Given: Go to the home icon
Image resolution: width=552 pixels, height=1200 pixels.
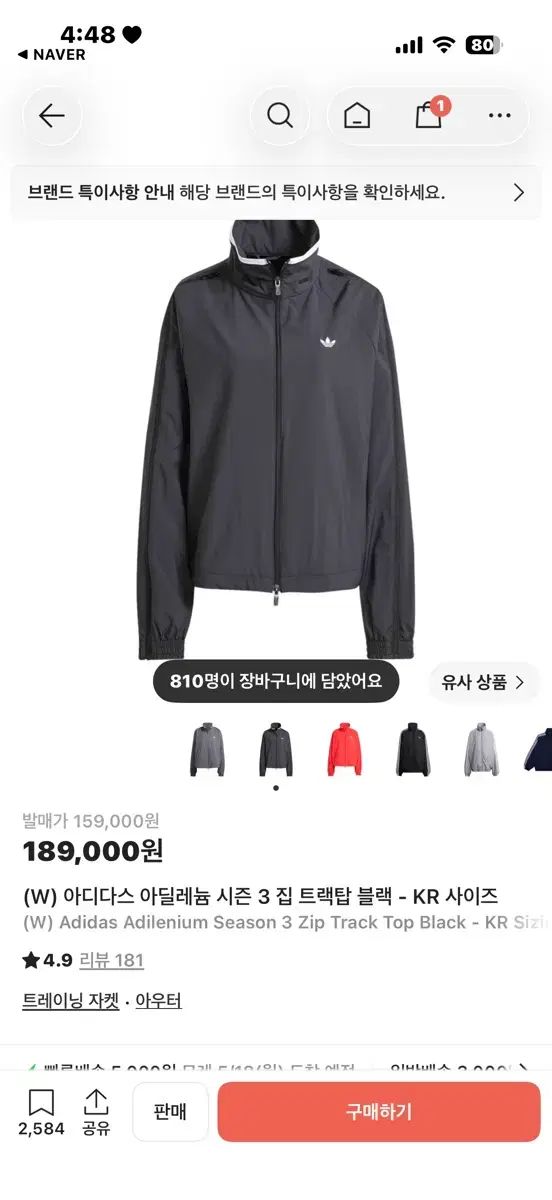Looking at the screenshot, I should pos(357,116).
